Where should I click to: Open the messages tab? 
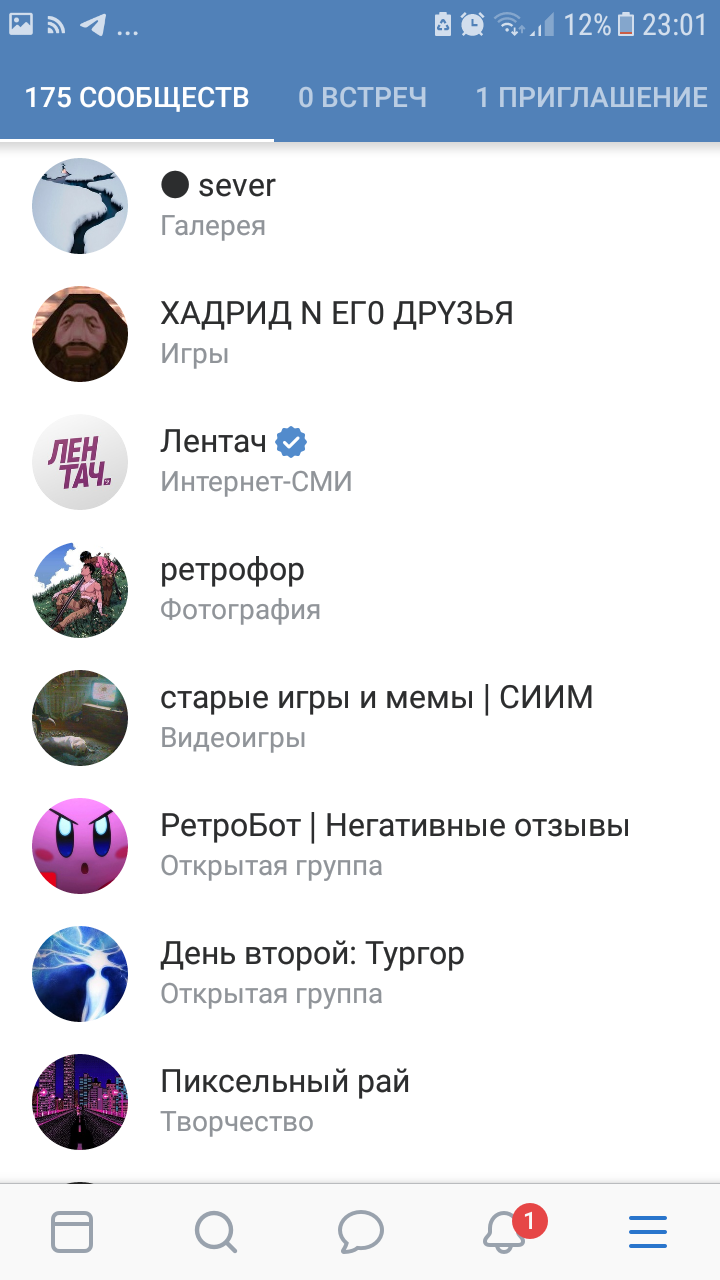pos(360,1232)
